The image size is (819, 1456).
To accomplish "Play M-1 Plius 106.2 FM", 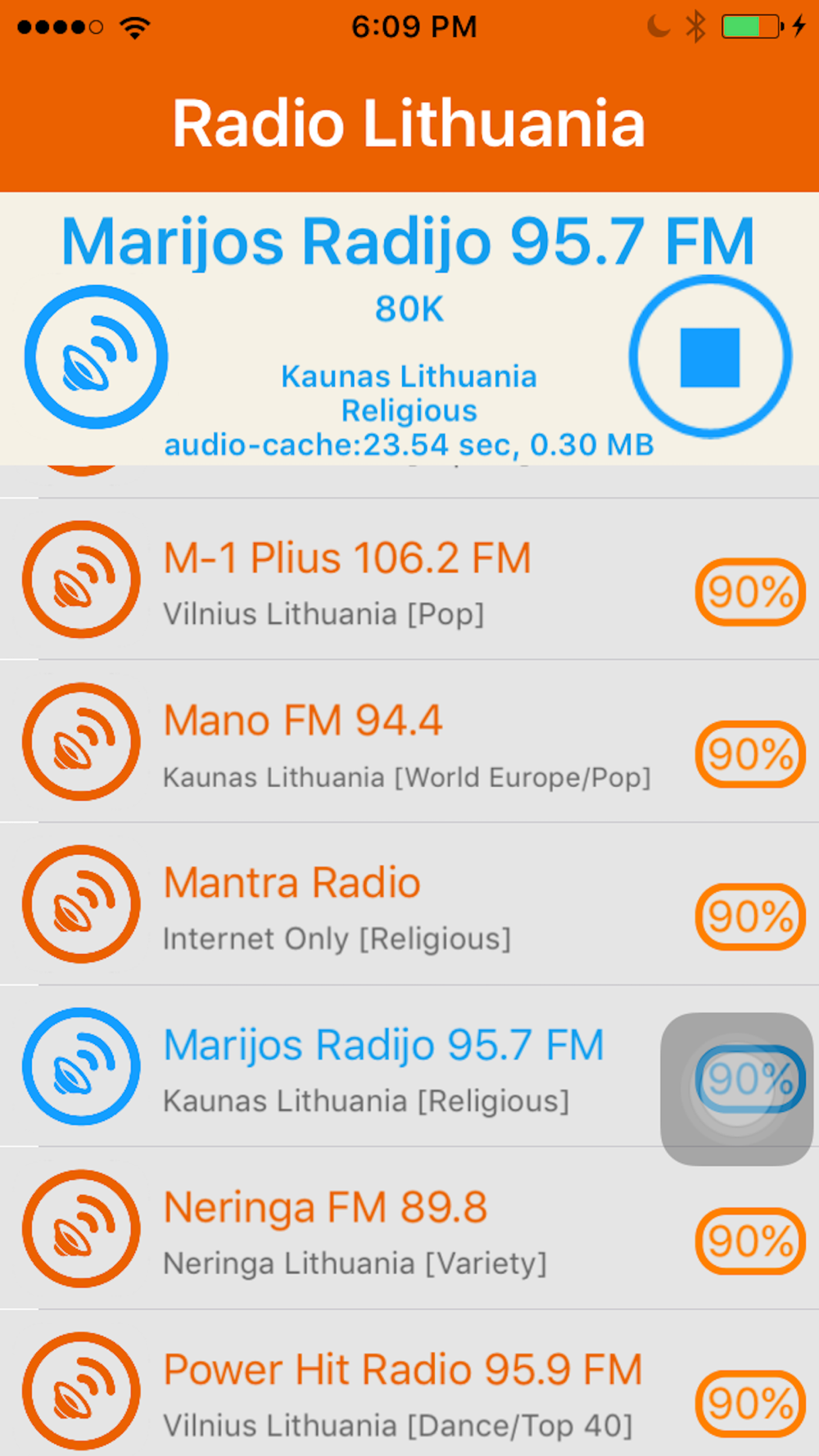I will 409,579.
